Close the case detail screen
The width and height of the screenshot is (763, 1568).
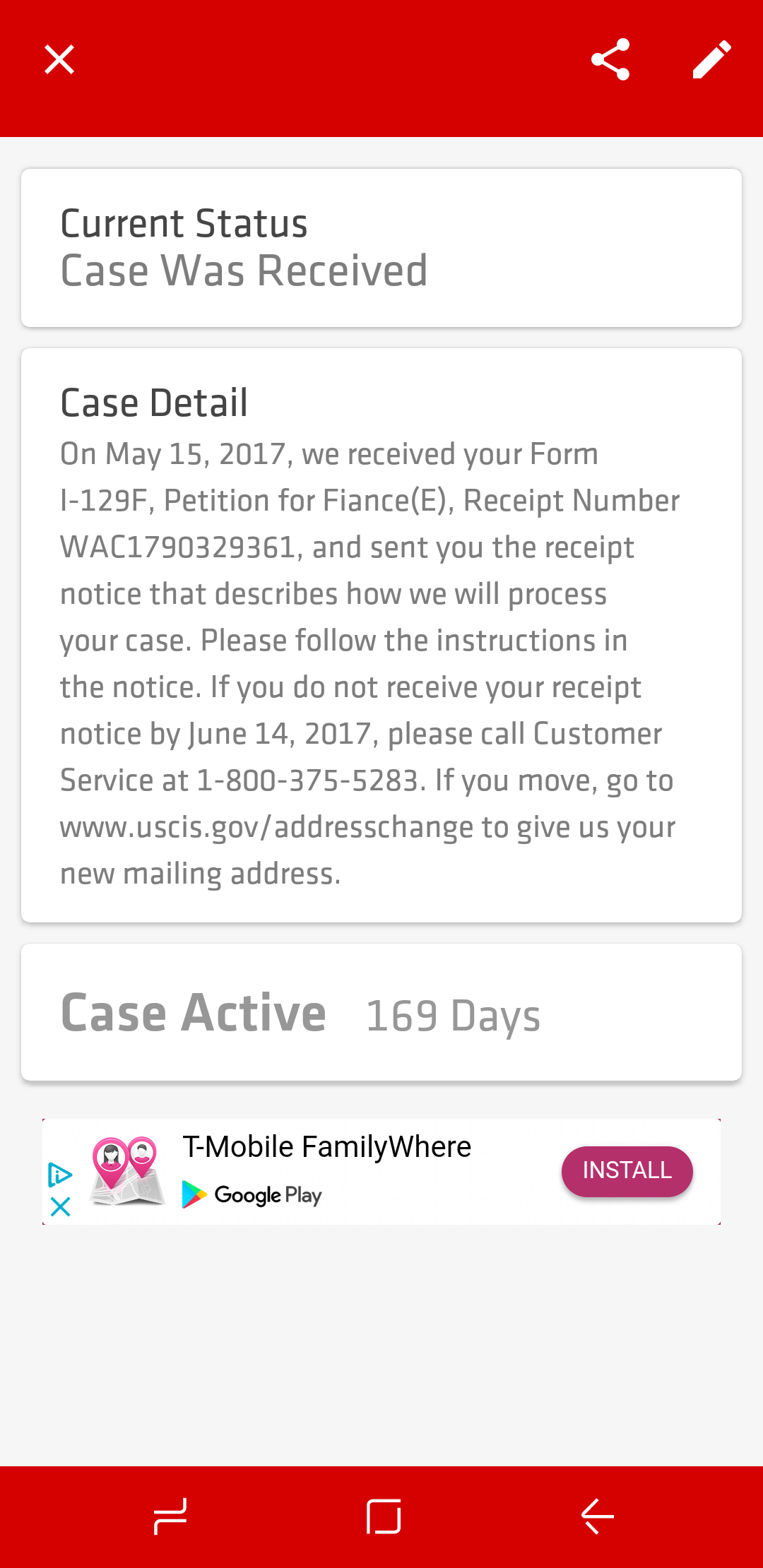59,59
